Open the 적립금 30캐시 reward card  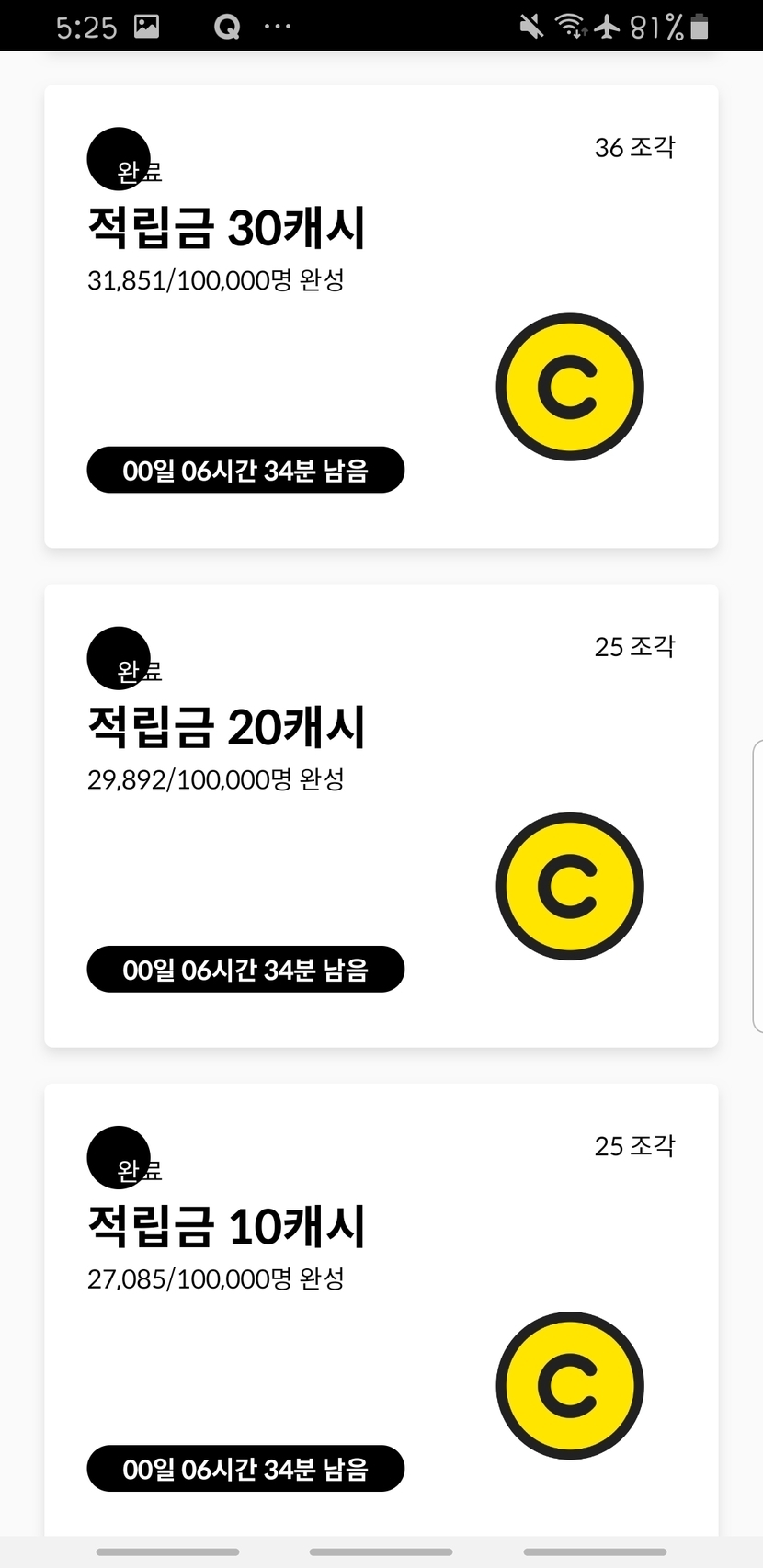point(381,317)
